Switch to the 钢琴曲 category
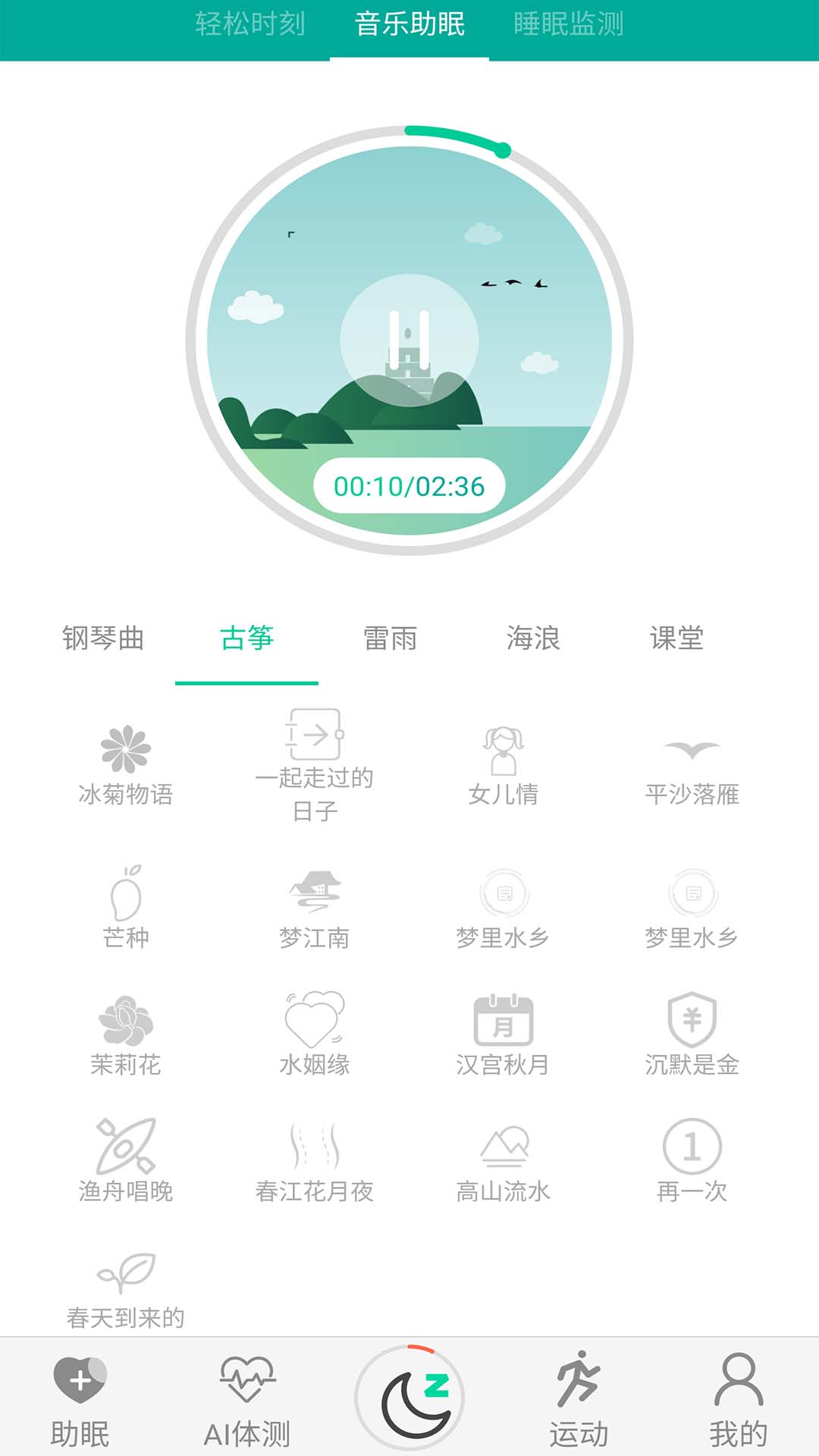The width and height of the screenshot is (819, 1456). click(105, 638)
